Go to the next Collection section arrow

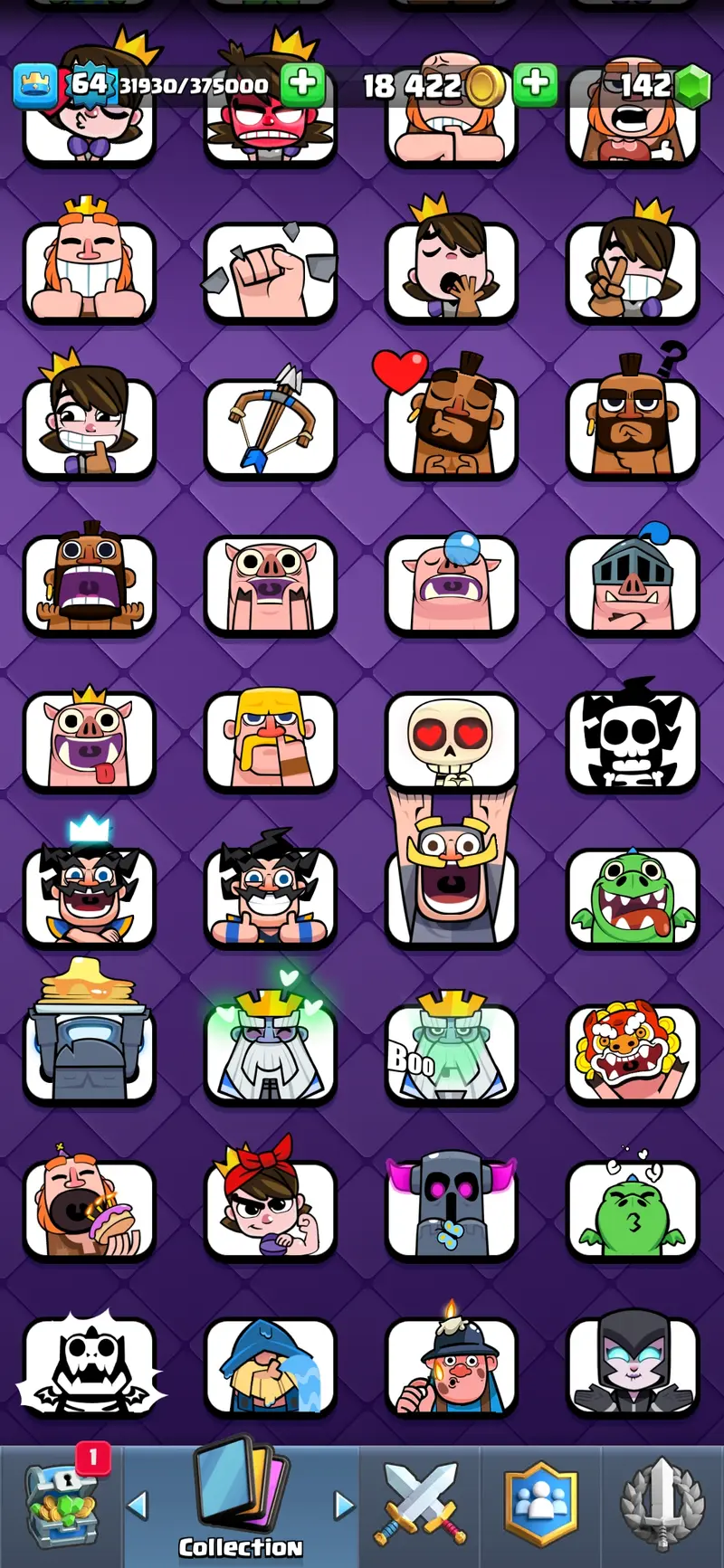(344, 1506)
